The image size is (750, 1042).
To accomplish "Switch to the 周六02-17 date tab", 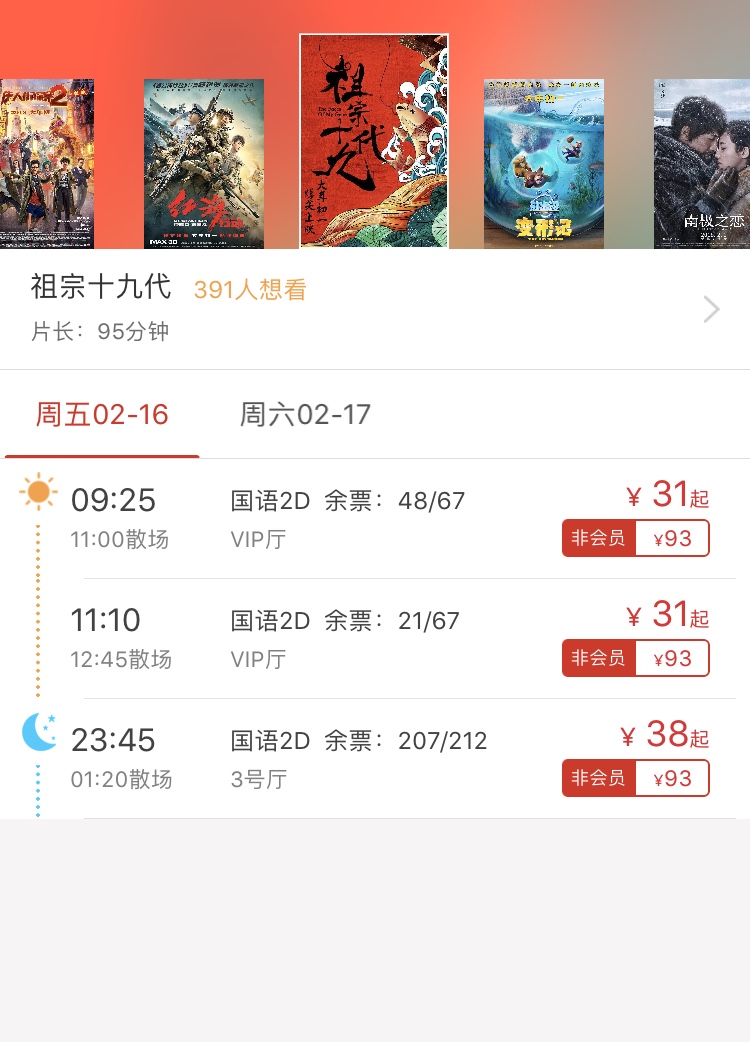I will click(x=305, y=415).
